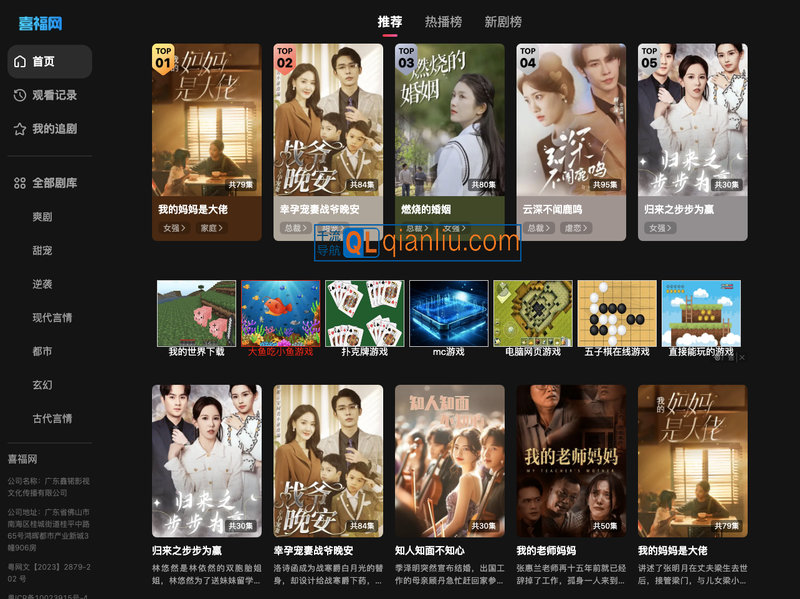The image size is (800, 599).
Task: Switch to the 热播榜 tab
Action: point(443,22)
